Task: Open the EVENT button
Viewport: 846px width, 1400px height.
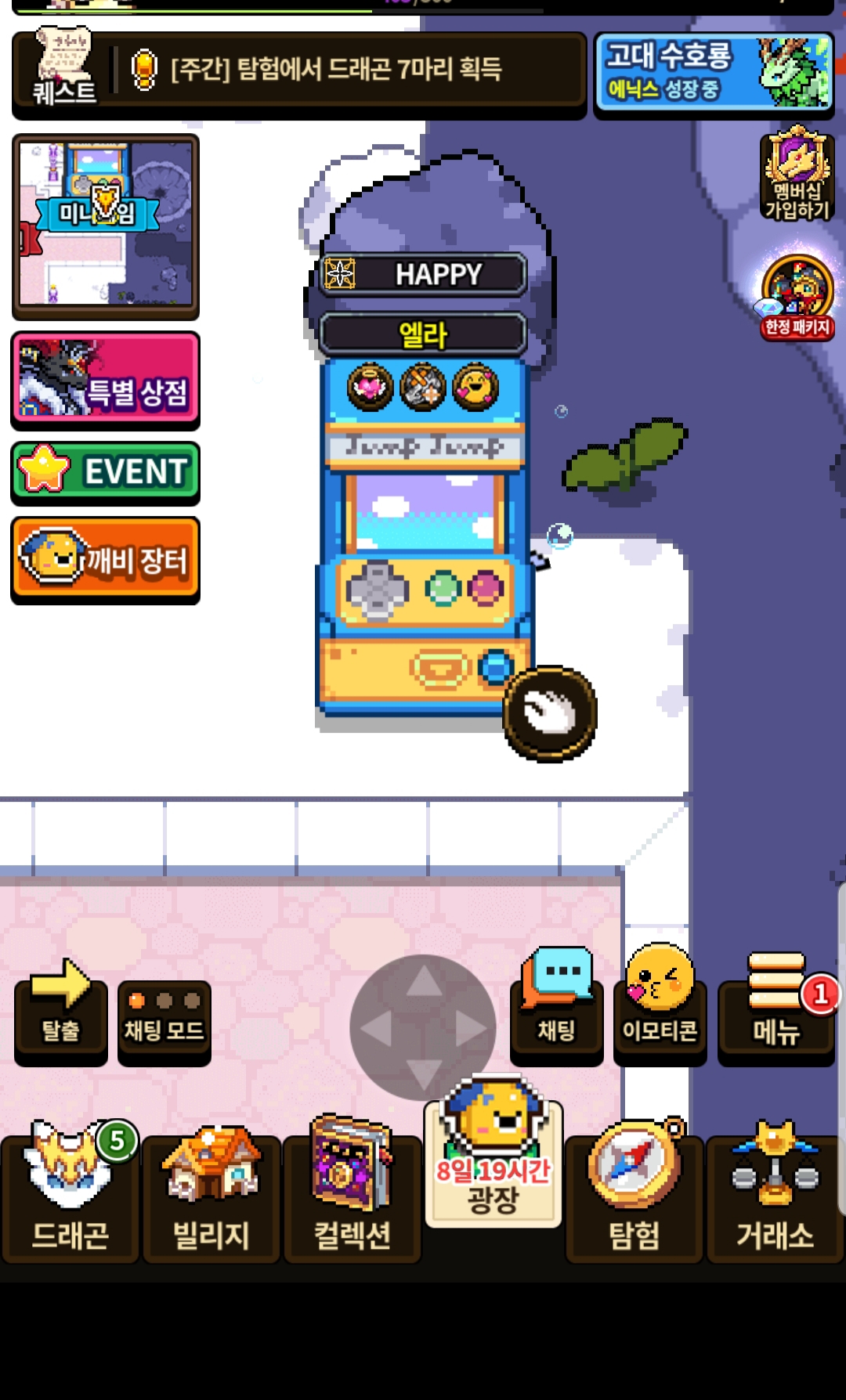Action: pyautogui.click(x=106, y=473)
